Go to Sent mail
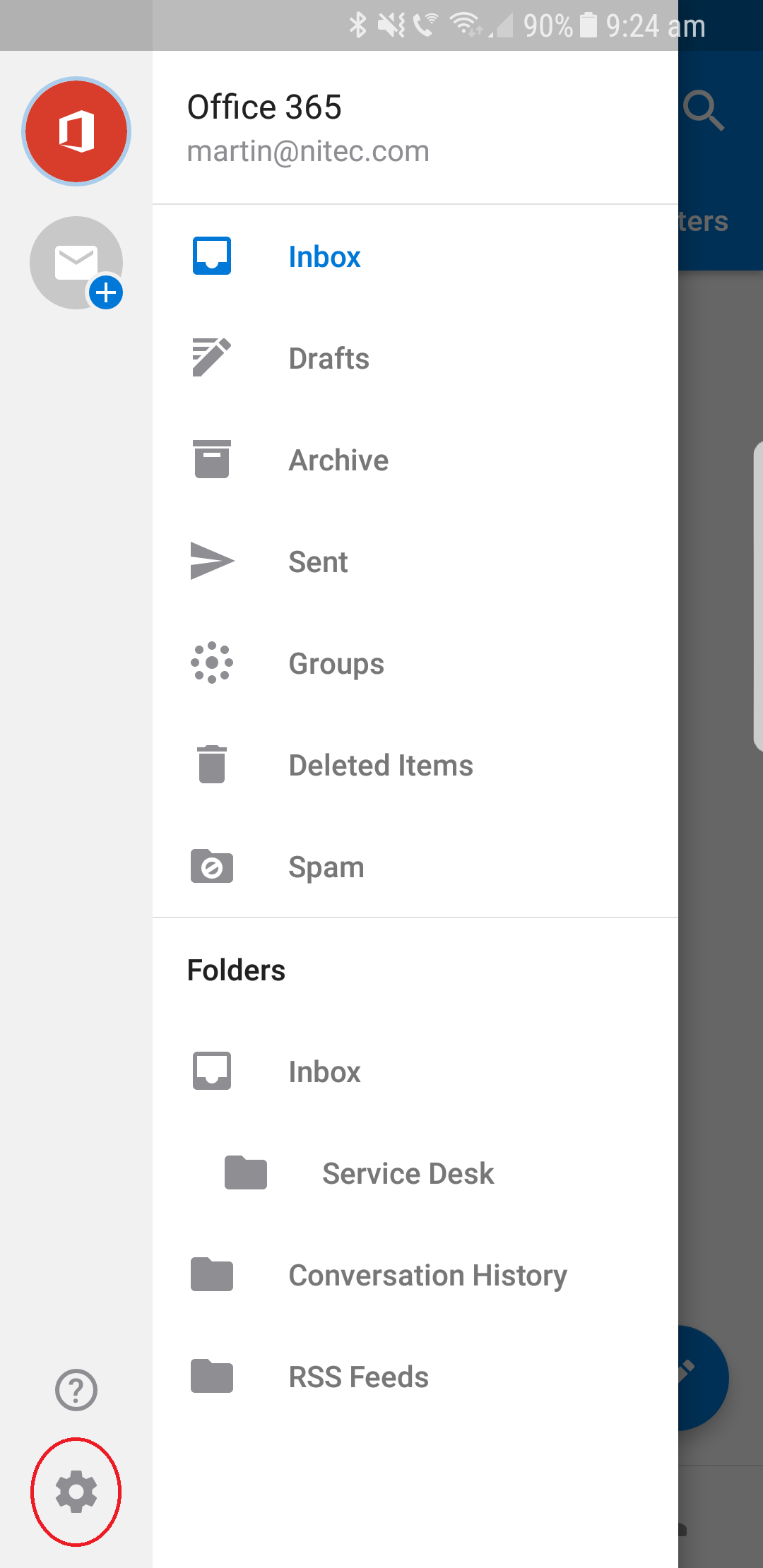The height and width of the screenshot is (1568, 763). coord(318,562)
